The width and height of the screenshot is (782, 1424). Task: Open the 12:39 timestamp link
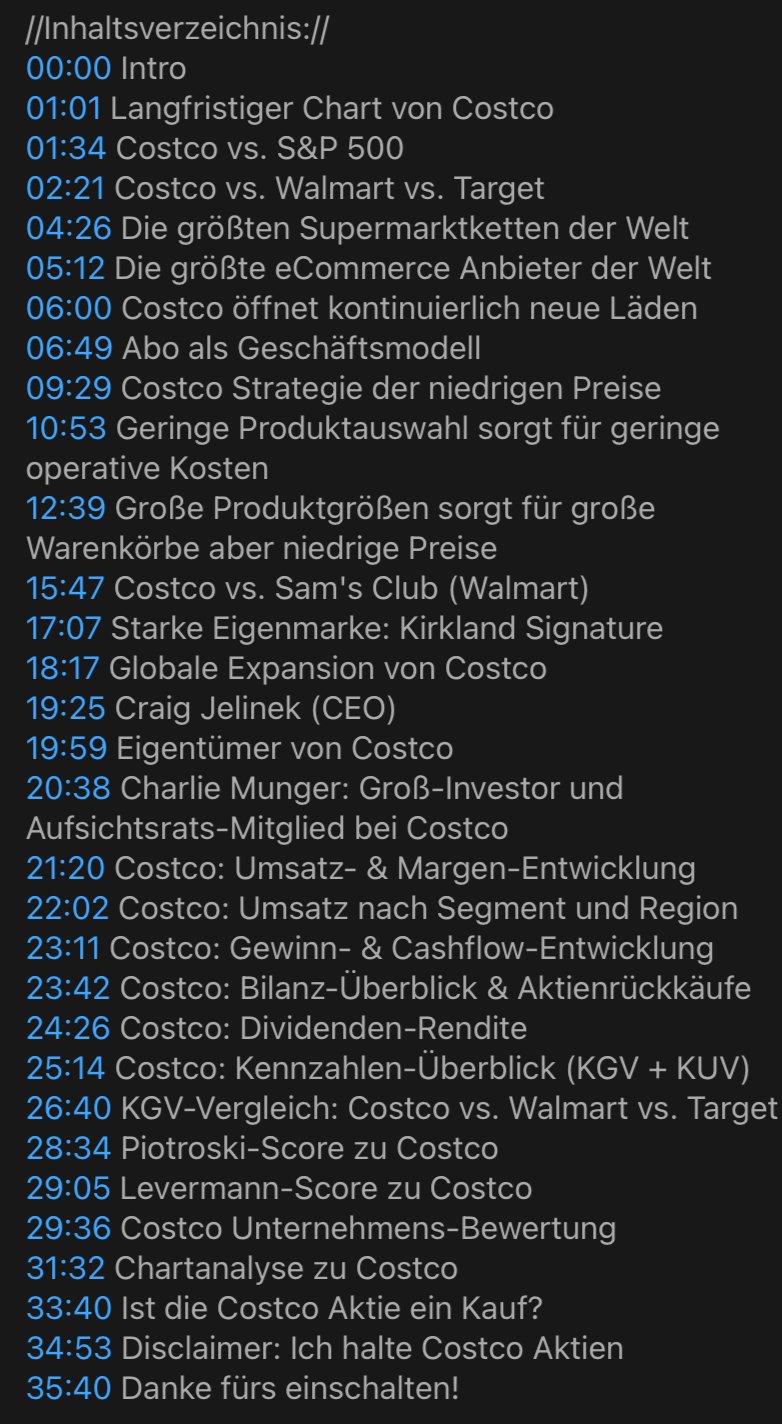[x=66, y=508]
